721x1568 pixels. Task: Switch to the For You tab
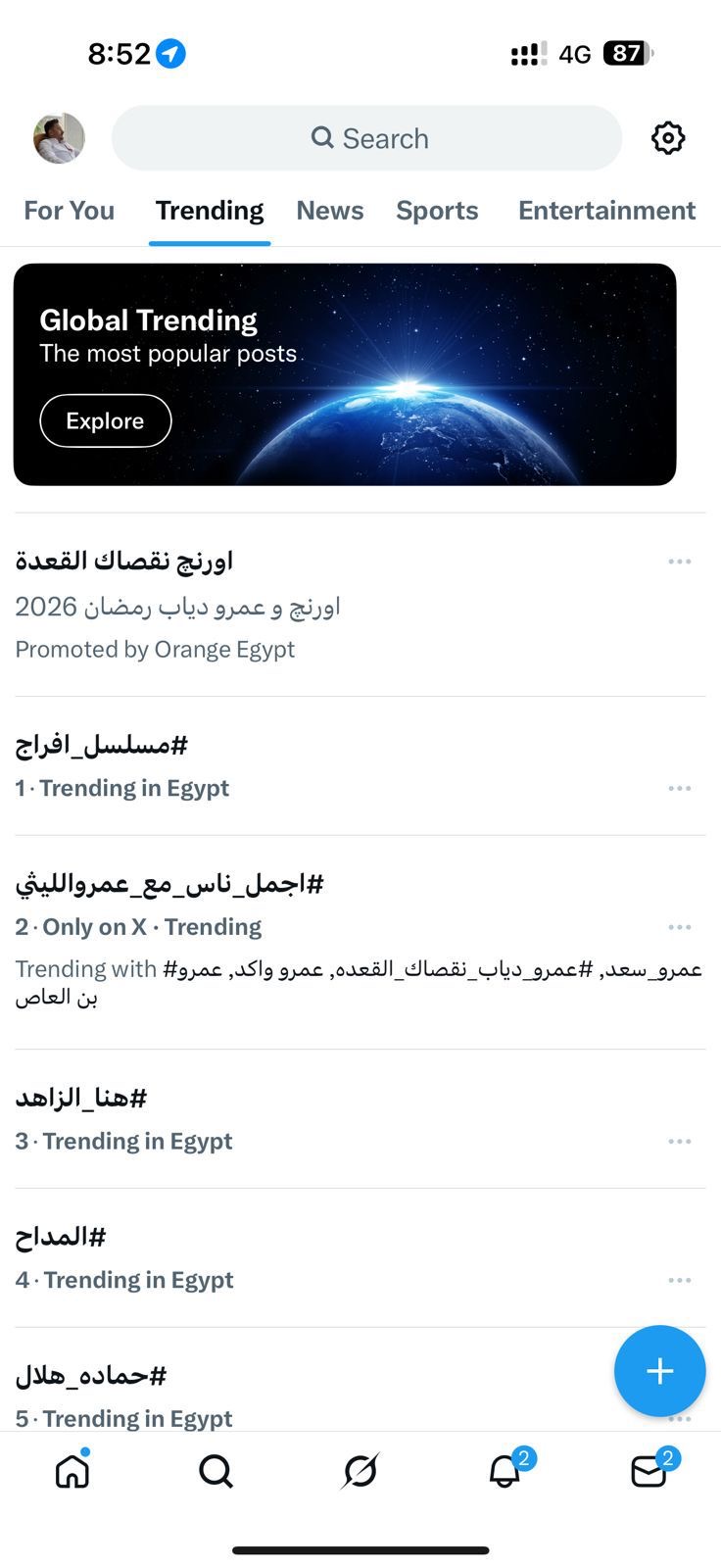coord(69,211)
